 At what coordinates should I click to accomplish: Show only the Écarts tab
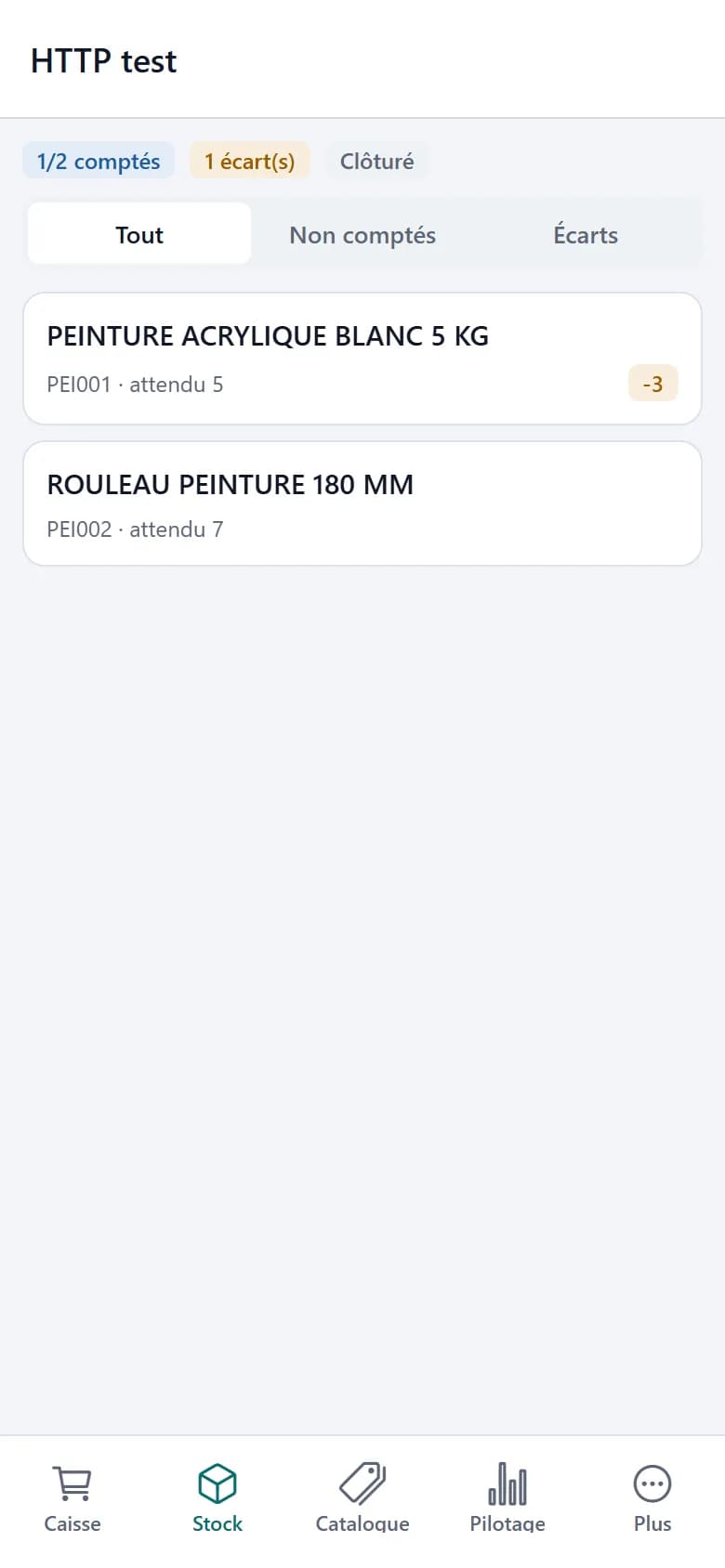pyautogui.click(x=586, y=234)
